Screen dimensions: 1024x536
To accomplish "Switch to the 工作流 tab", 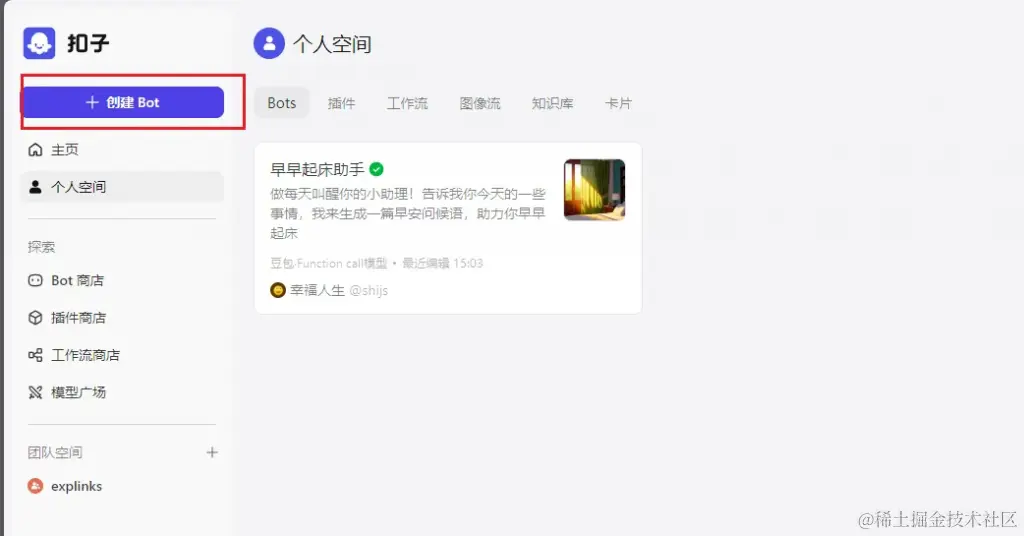I will [x=407, y=103].
